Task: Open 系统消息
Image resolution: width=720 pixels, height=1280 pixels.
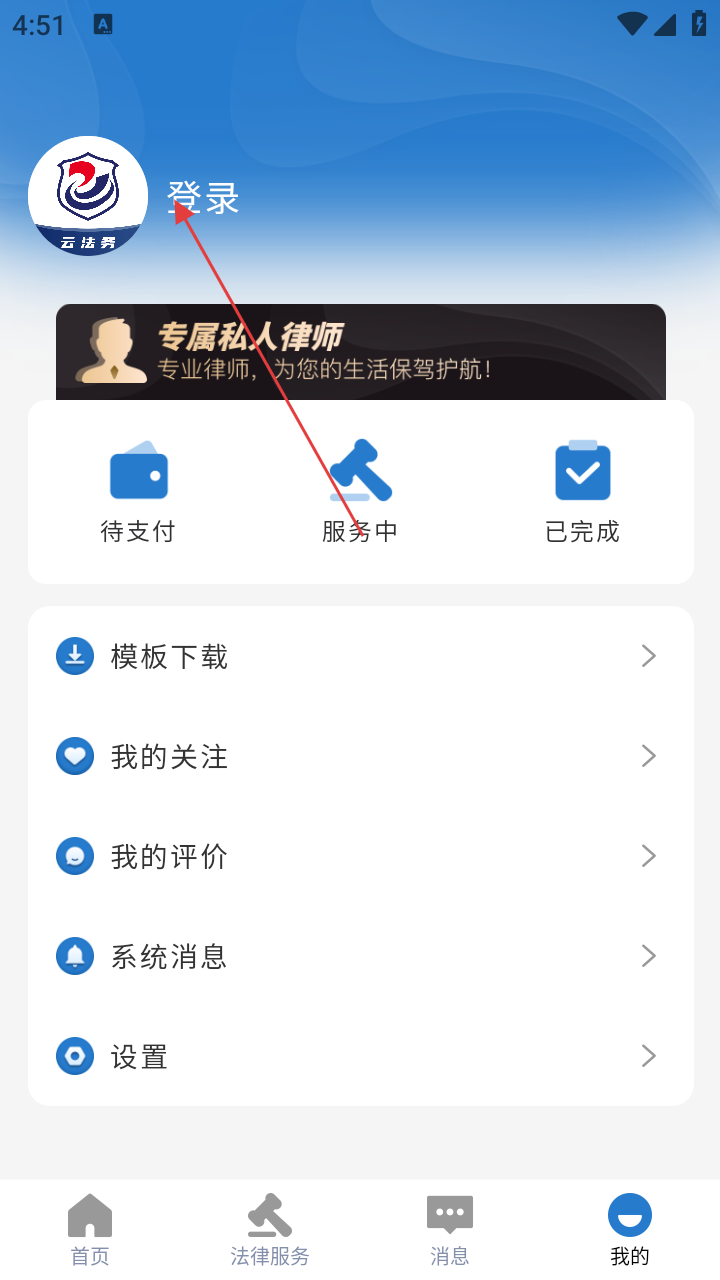Action: pyautogui.click(x=360, y=956)
